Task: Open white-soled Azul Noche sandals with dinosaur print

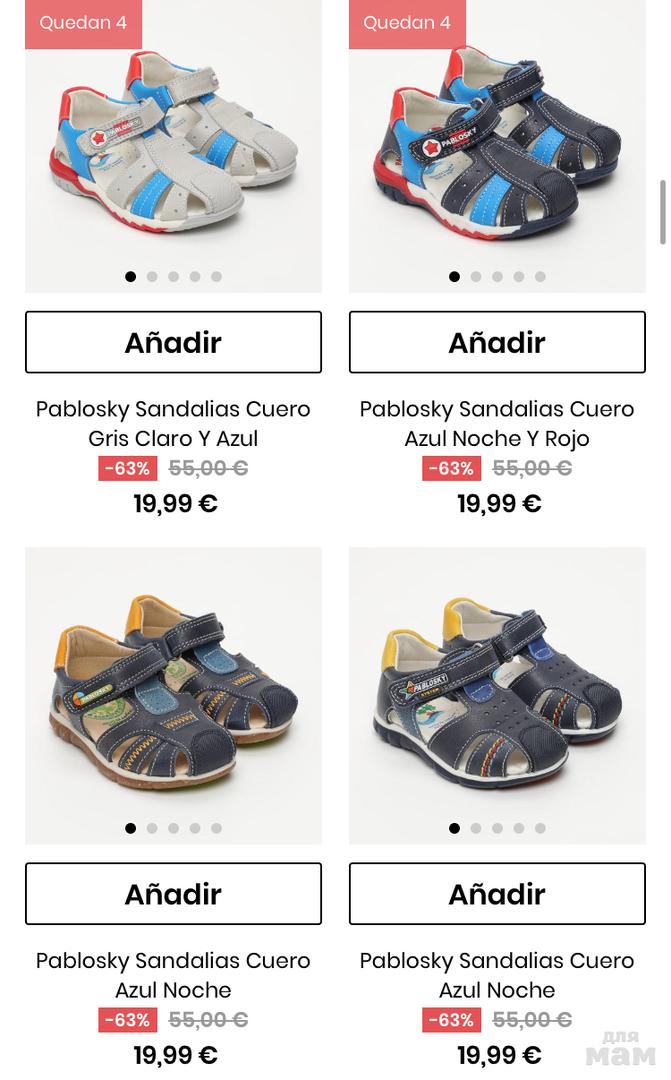Action: 497,690
